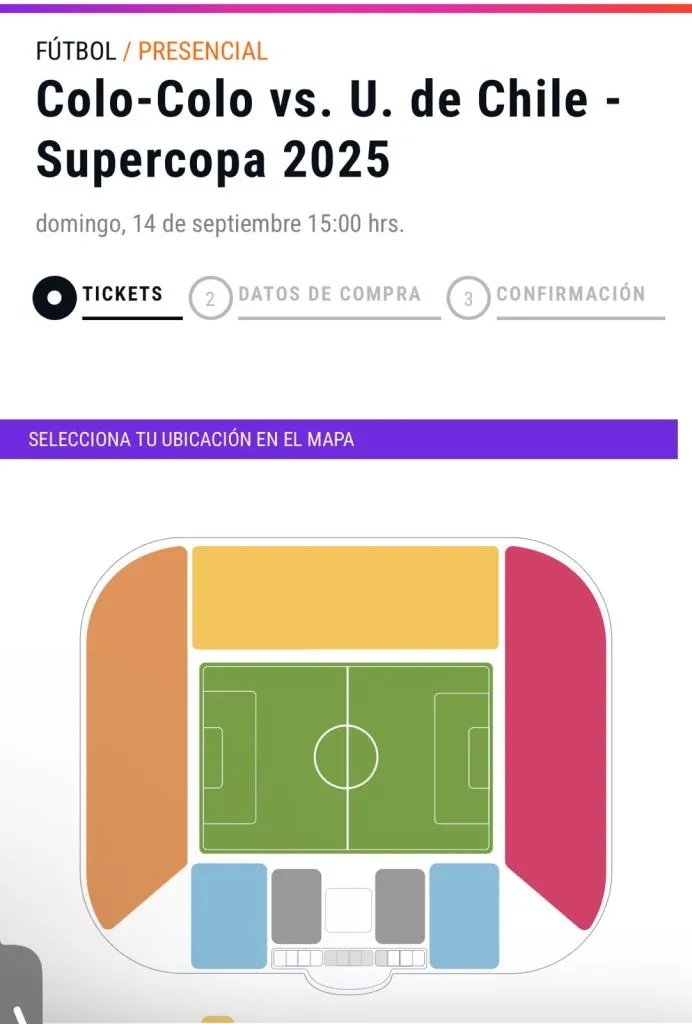Select the blue section nearest the red stand
Screen dimensions: 692x1024
(x=464, y=915)
